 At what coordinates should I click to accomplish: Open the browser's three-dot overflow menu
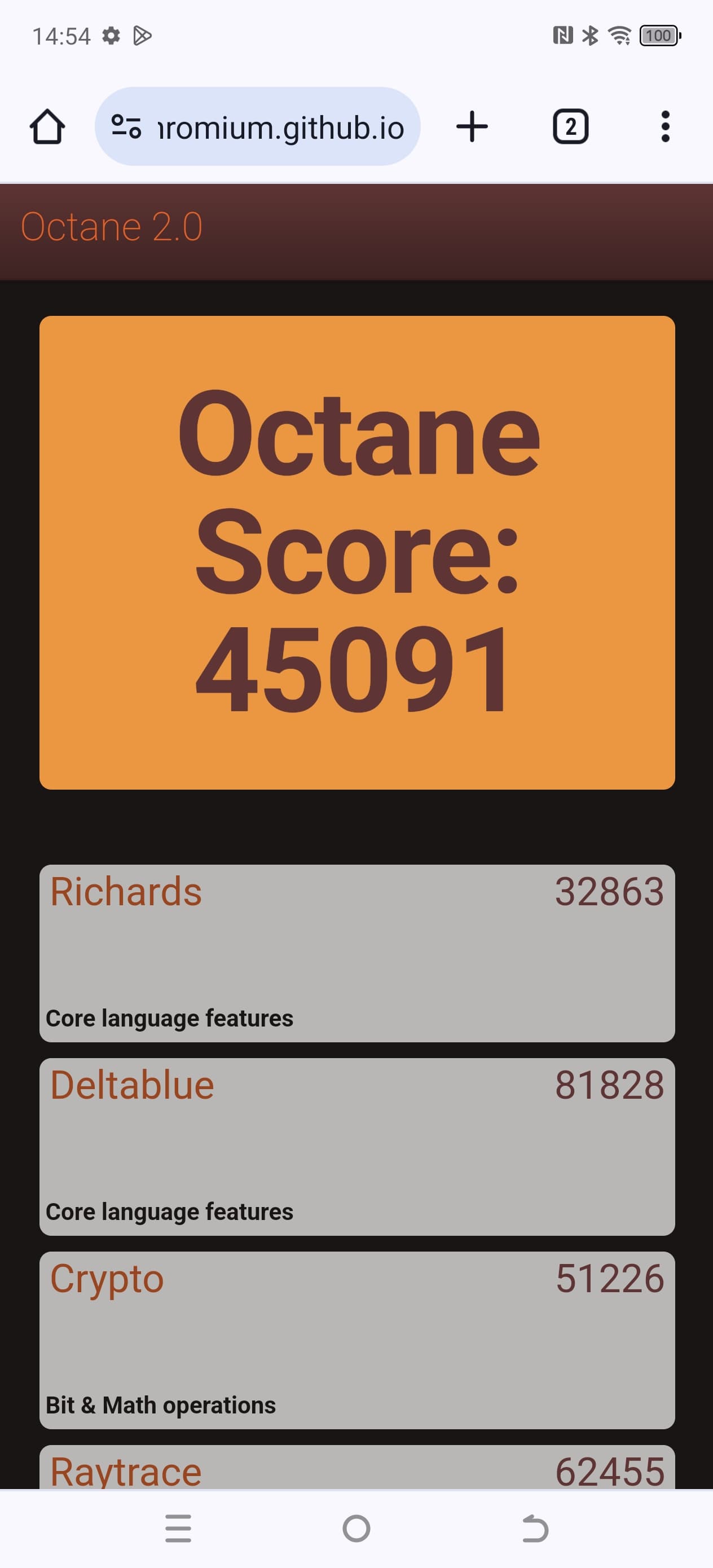pos(665,126)
